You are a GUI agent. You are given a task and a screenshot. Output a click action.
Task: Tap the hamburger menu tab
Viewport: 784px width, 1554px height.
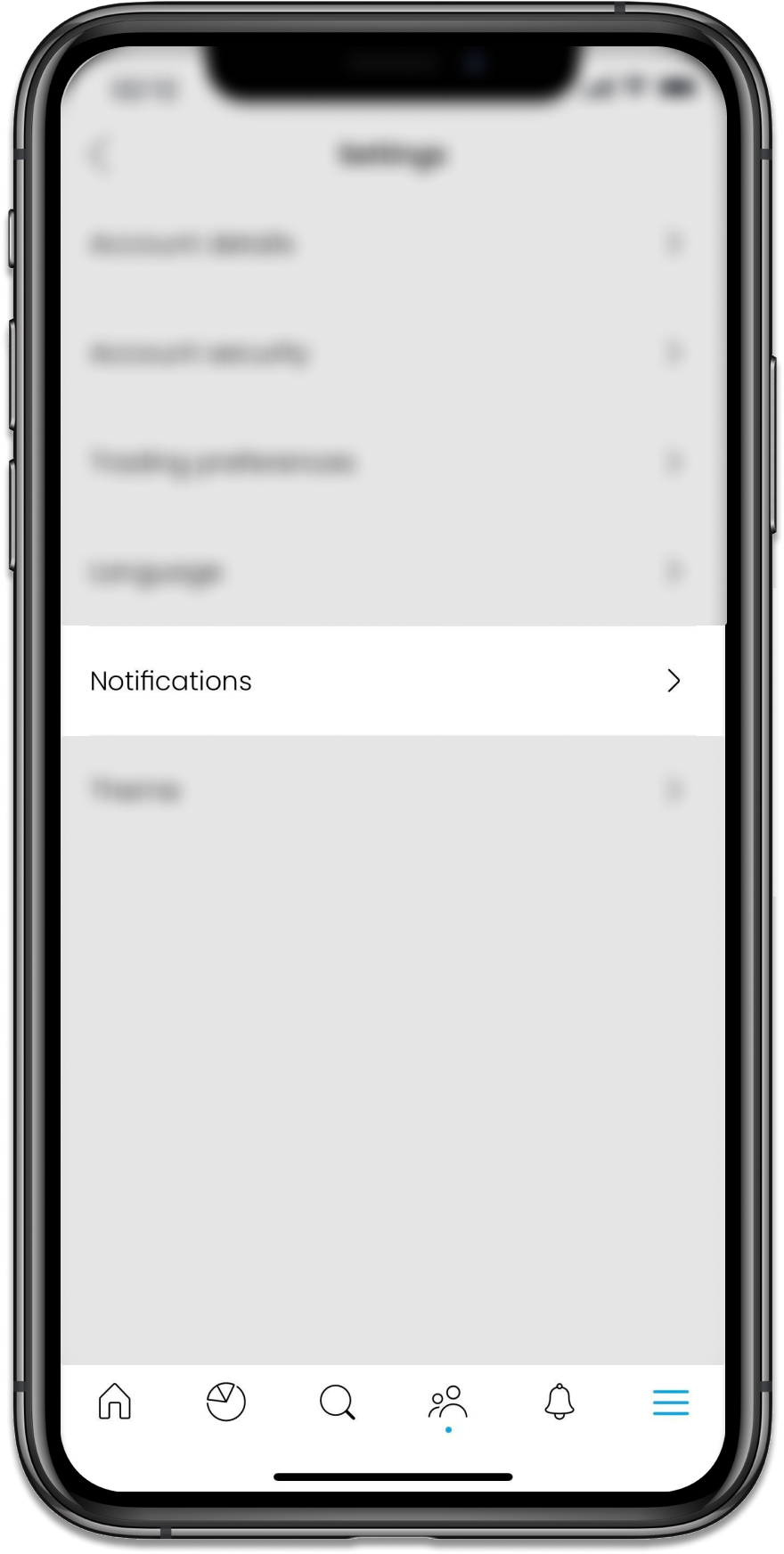[670, 1403]
